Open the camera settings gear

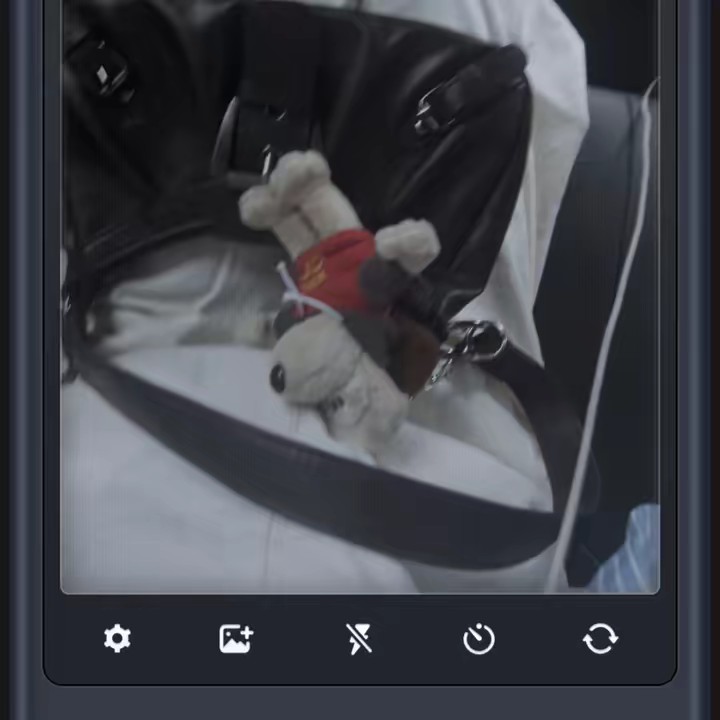[117, 638]
